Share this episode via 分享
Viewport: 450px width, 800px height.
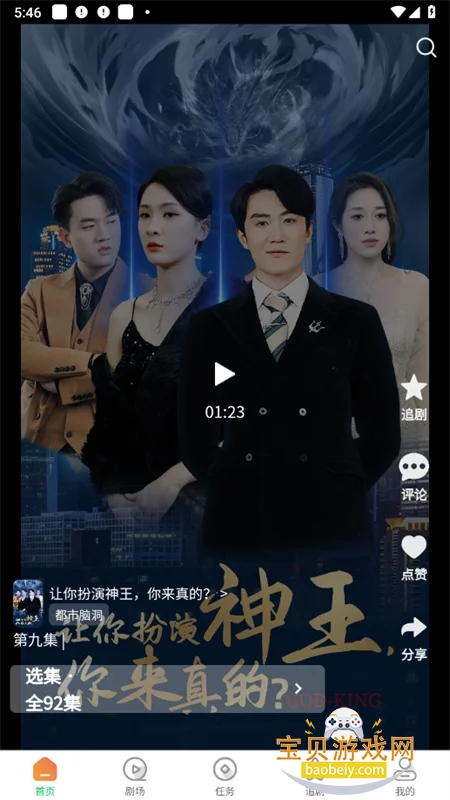(413, 638)
